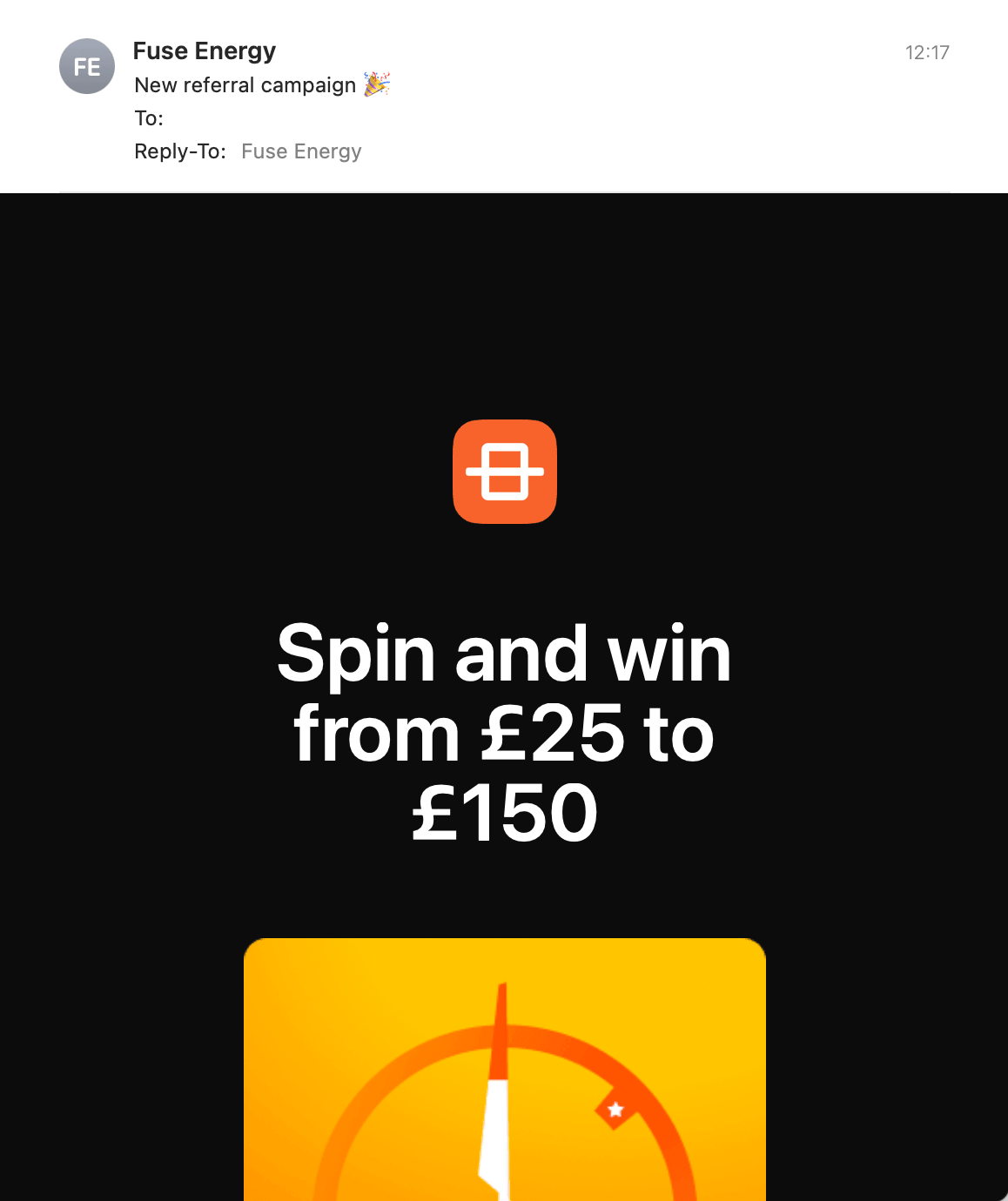Open the spin wheel image in the email
The image size is (1008, 1201).
pyautogui.click(x=505, y=1070)
